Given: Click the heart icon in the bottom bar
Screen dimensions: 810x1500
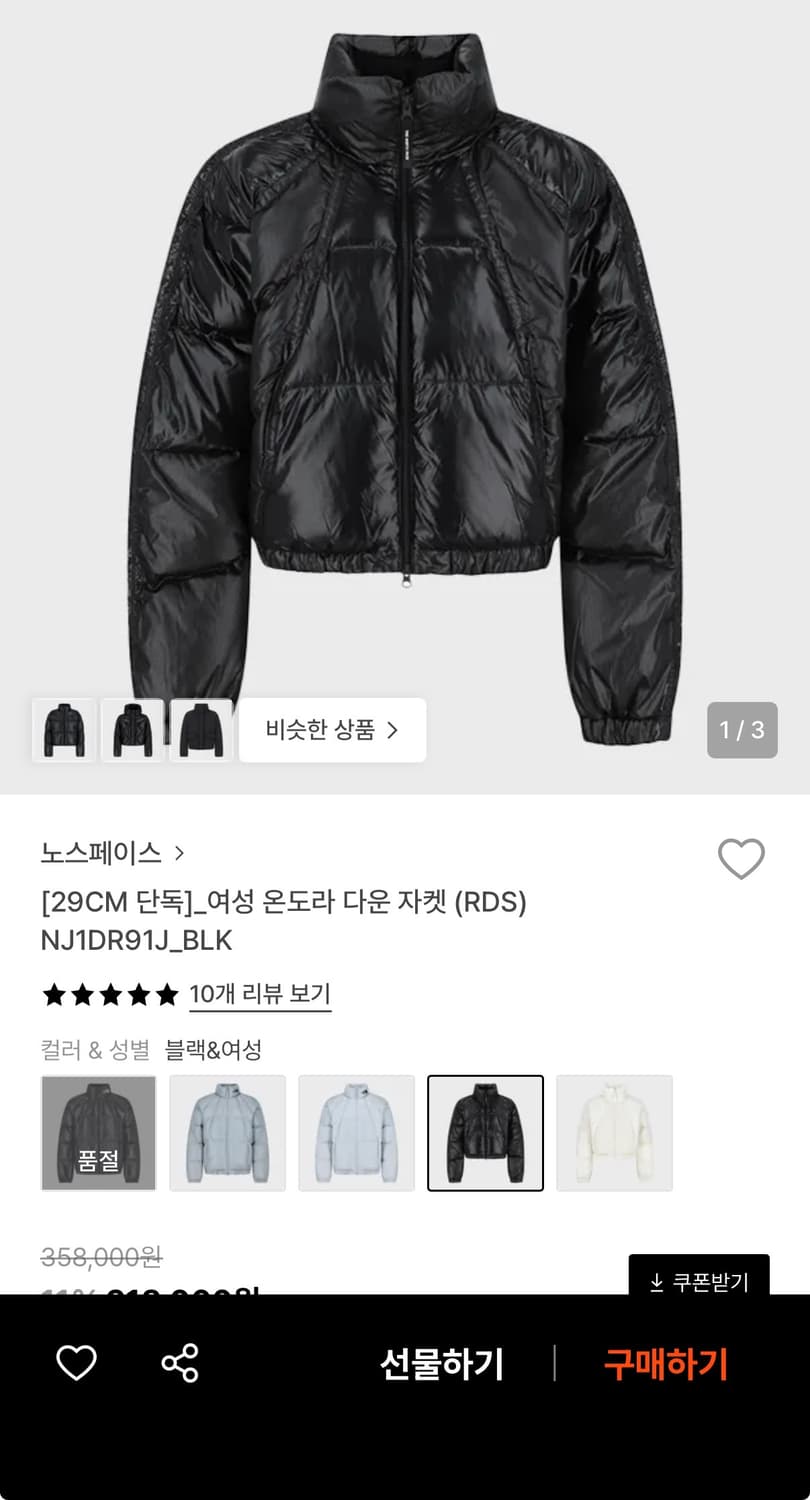Looking at the screenshot, I should 75,1362.
